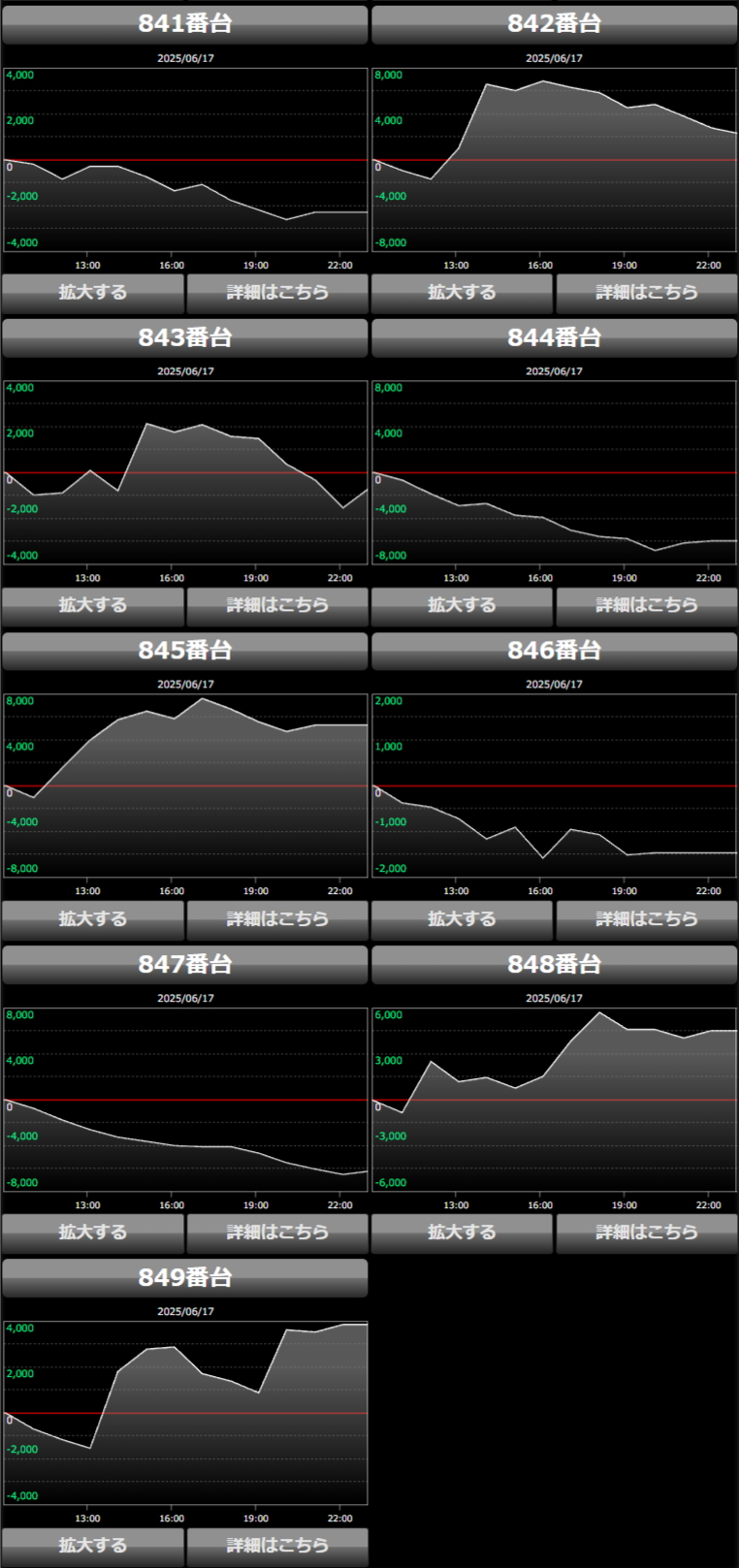Enlarge the graph for 846番台

[462, 918]
